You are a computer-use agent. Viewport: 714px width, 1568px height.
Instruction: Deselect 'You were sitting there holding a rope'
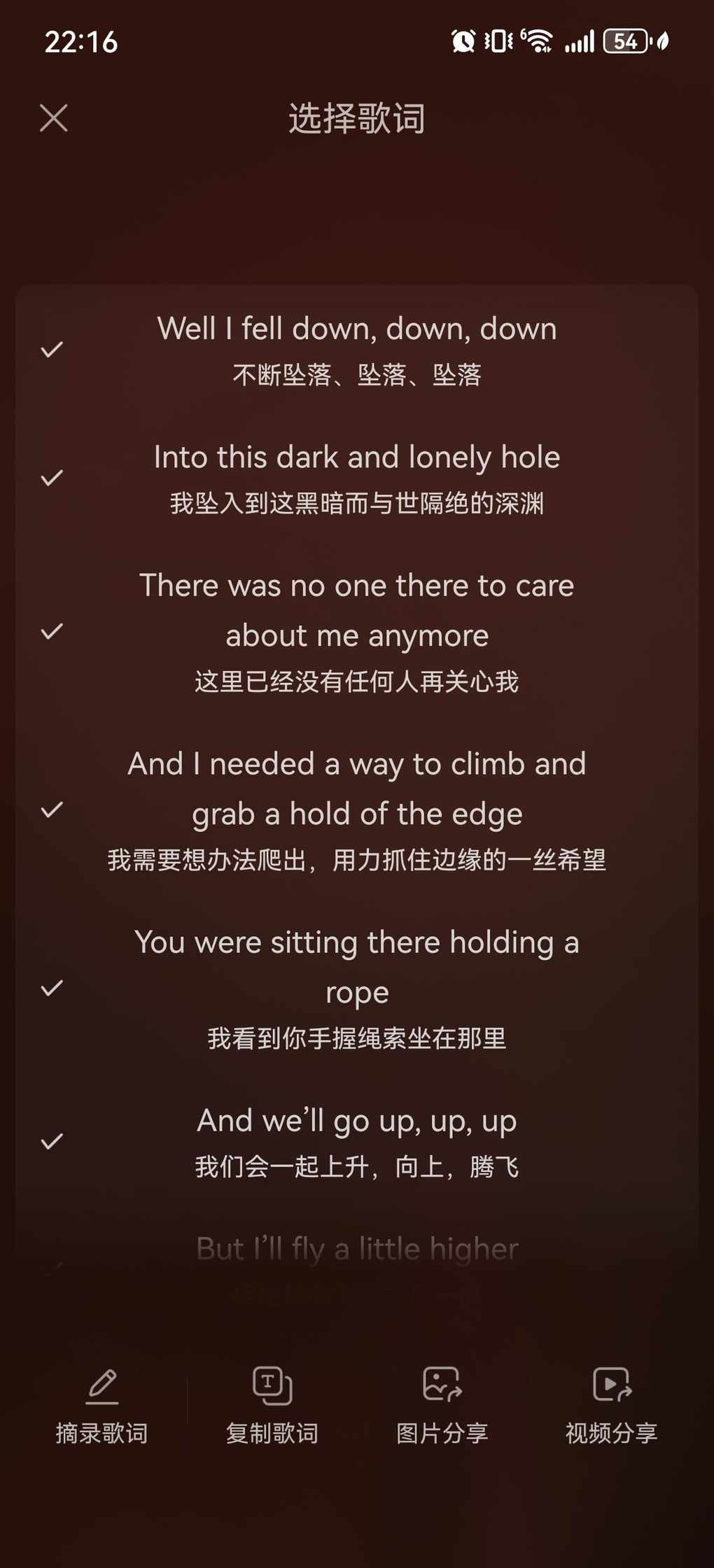coord(52,988)
